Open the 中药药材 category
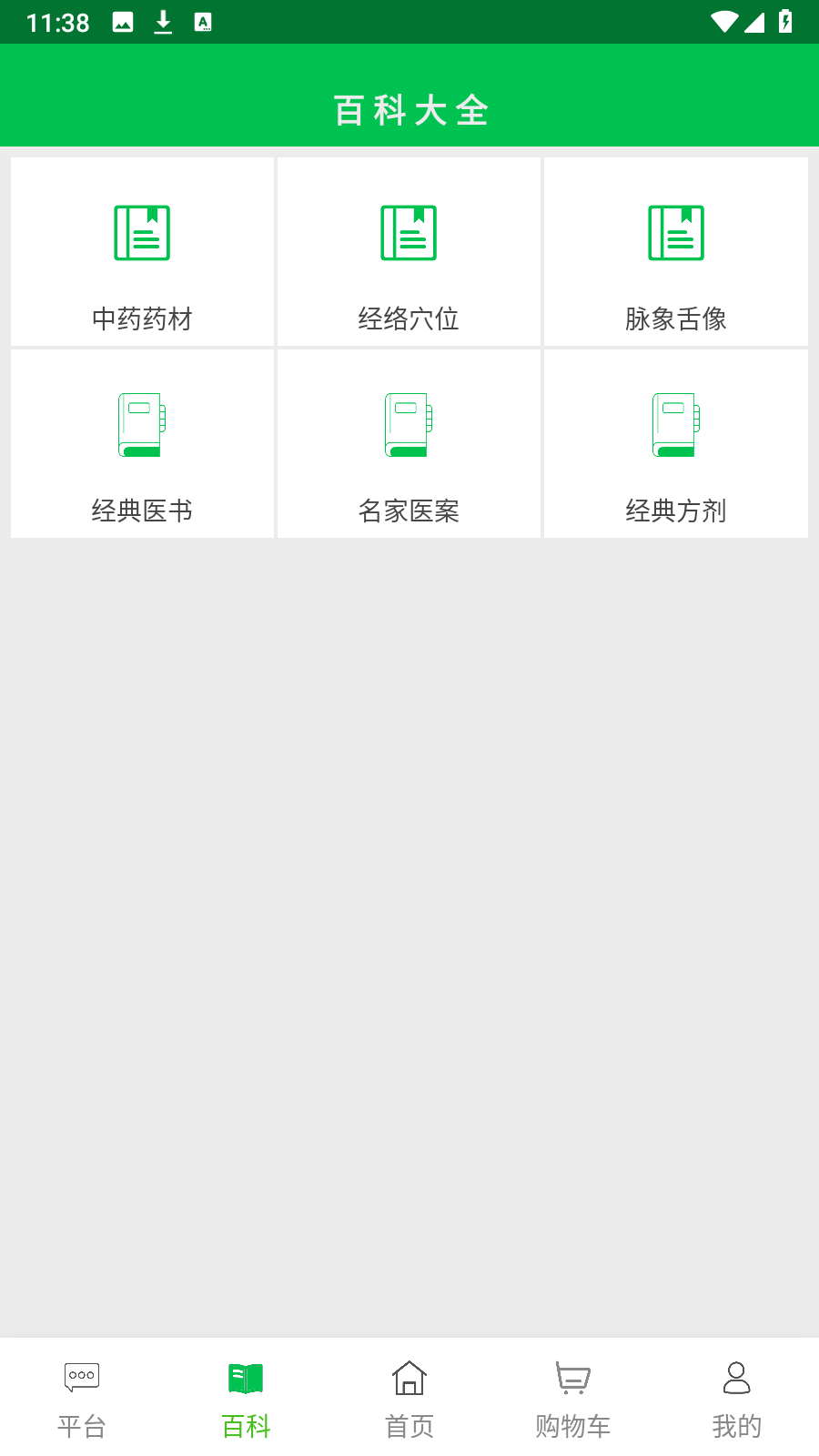 point(142,252)
